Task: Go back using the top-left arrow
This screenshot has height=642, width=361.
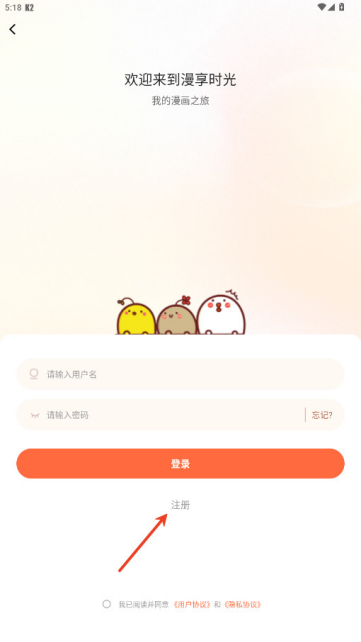Action: (x=13, y=29)
